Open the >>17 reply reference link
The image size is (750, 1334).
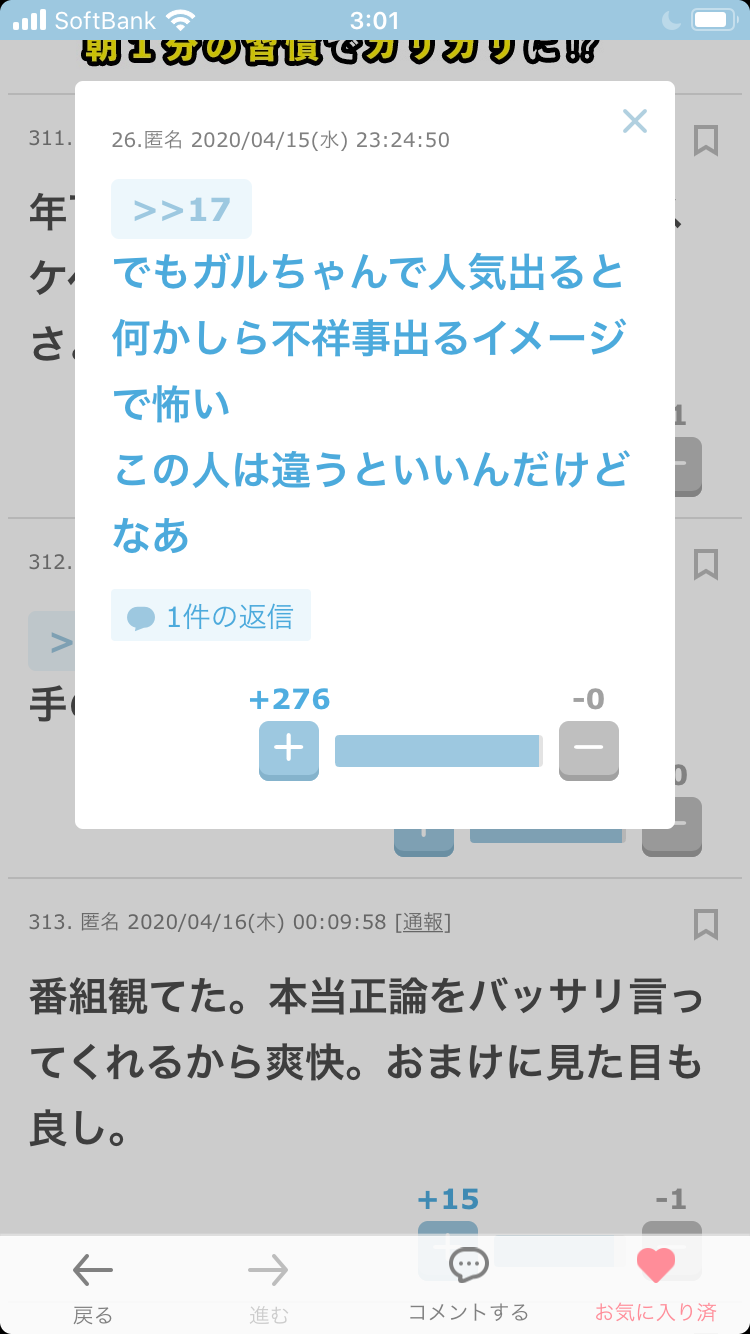(x=181, y=210)
